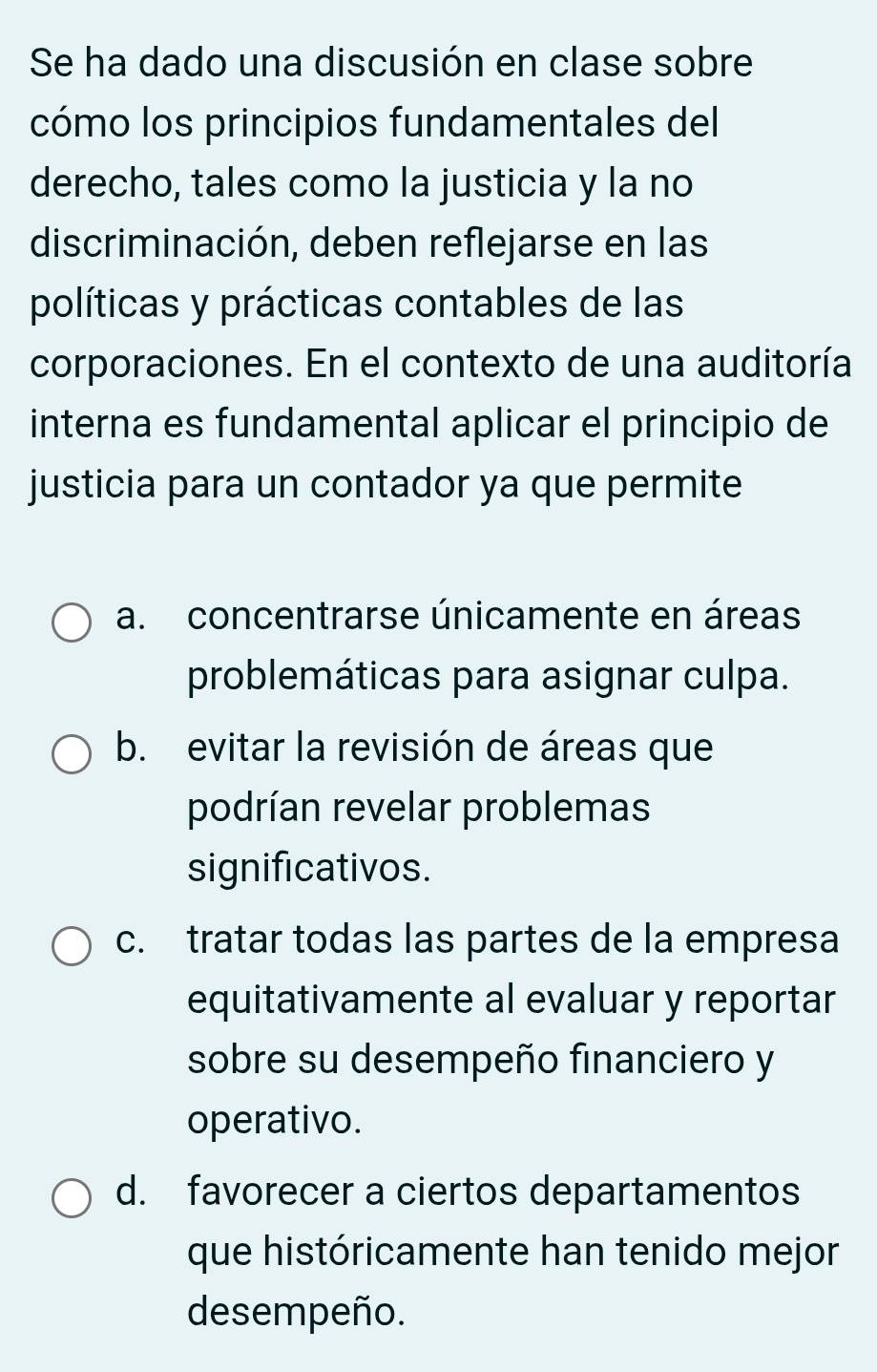Mark option c, tratar todas las partes equitativamente
Screen dimensions: 877x1372
[72, 946]
